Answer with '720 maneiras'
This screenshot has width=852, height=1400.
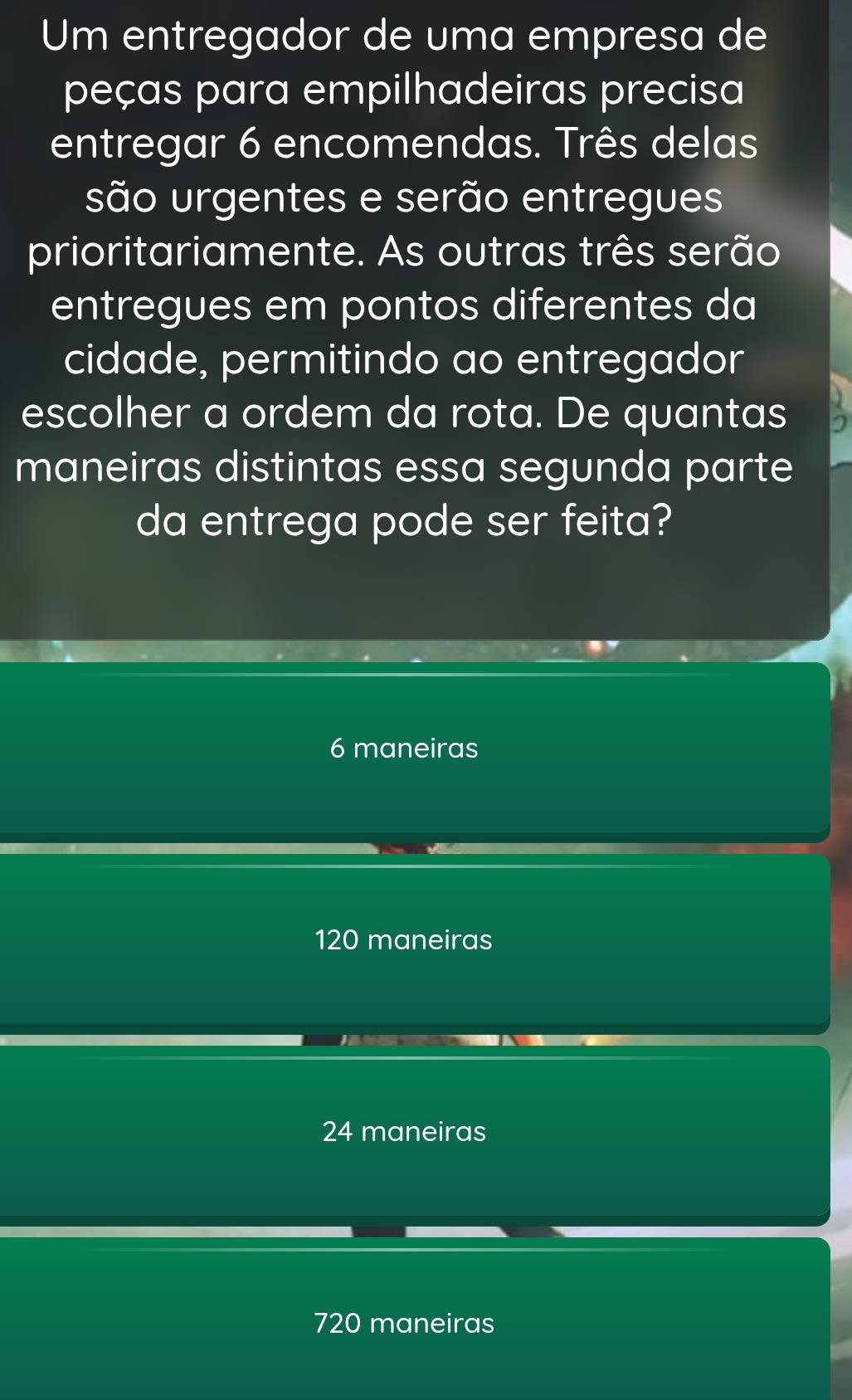coord(404,1322)
